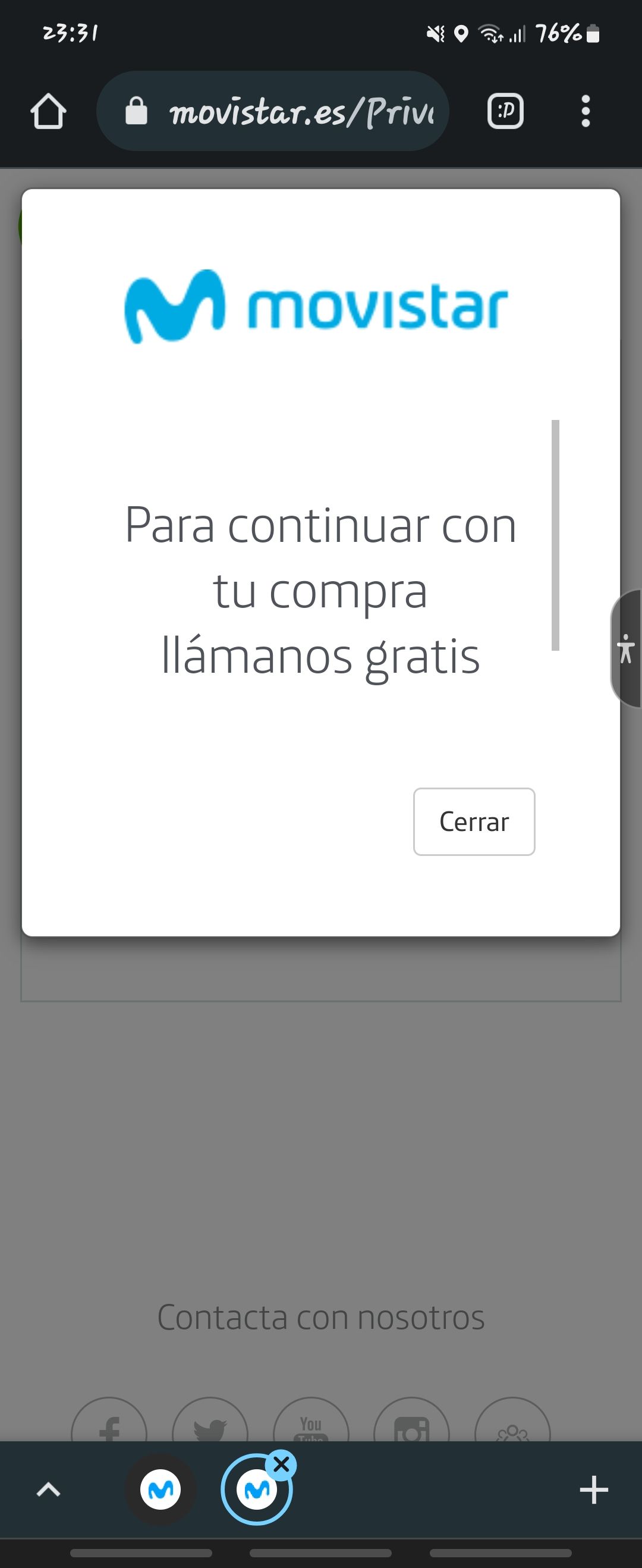Image resolution: width=642 pixels, height=1568 pixels.
Task: Open the three-dot browser menu
Action: click(x=586, y=111)
